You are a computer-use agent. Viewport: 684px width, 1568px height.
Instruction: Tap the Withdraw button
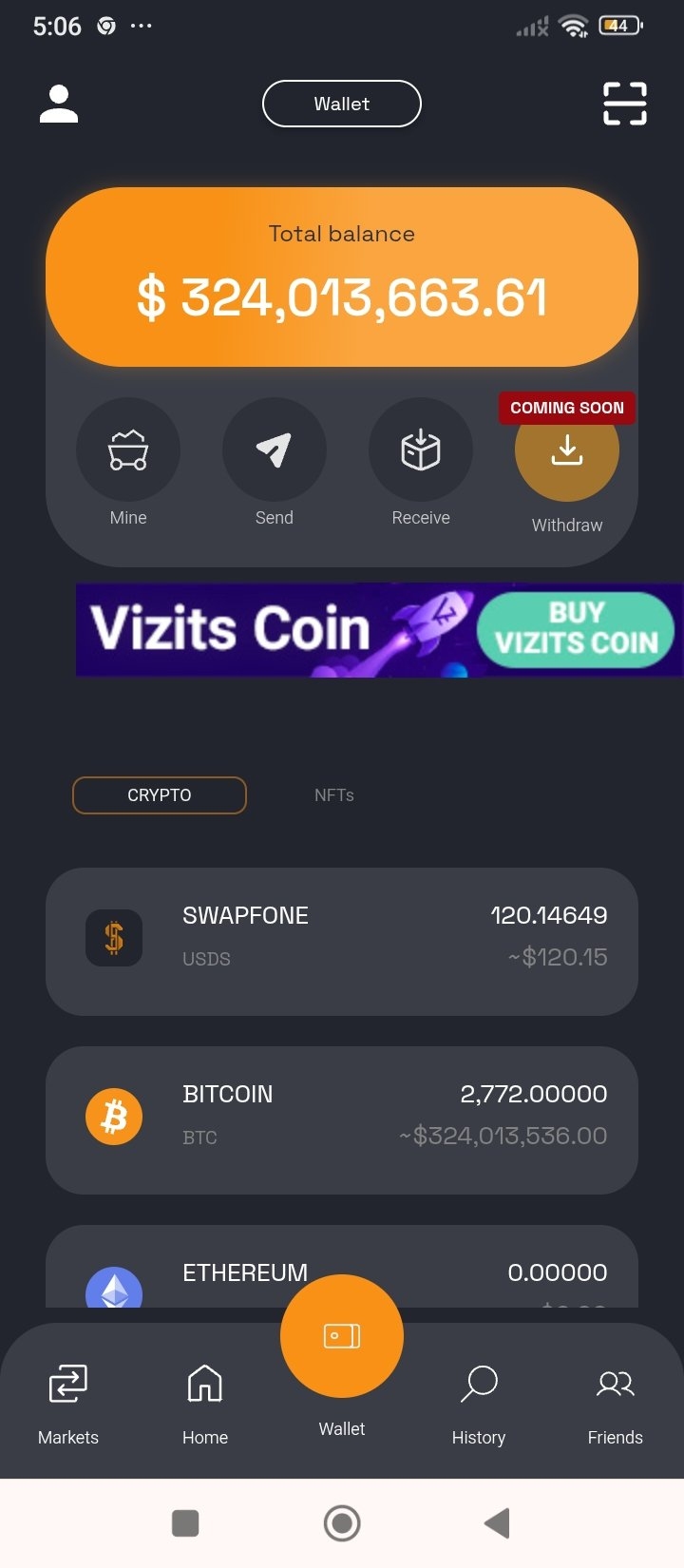pos(566,450)
